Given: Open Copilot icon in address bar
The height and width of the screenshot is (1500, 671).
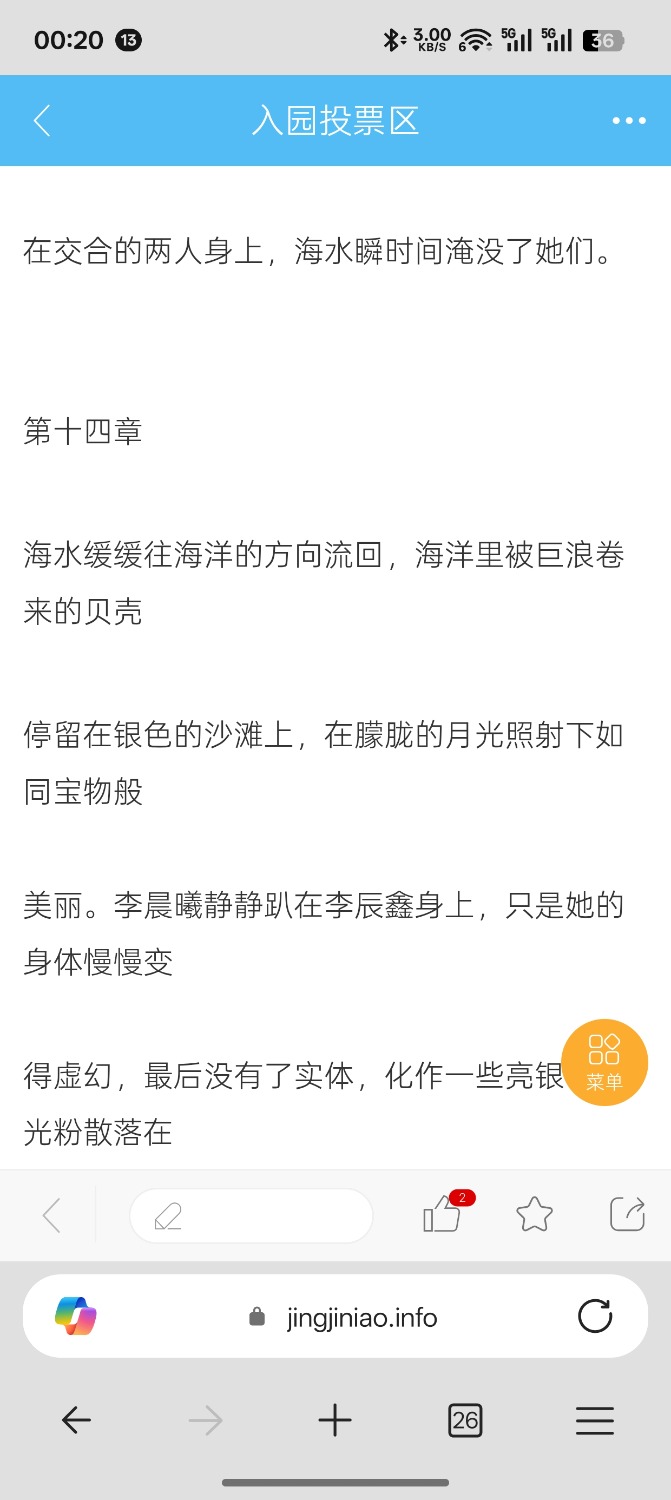Looking at the screenshot, I should point(76,1316).
